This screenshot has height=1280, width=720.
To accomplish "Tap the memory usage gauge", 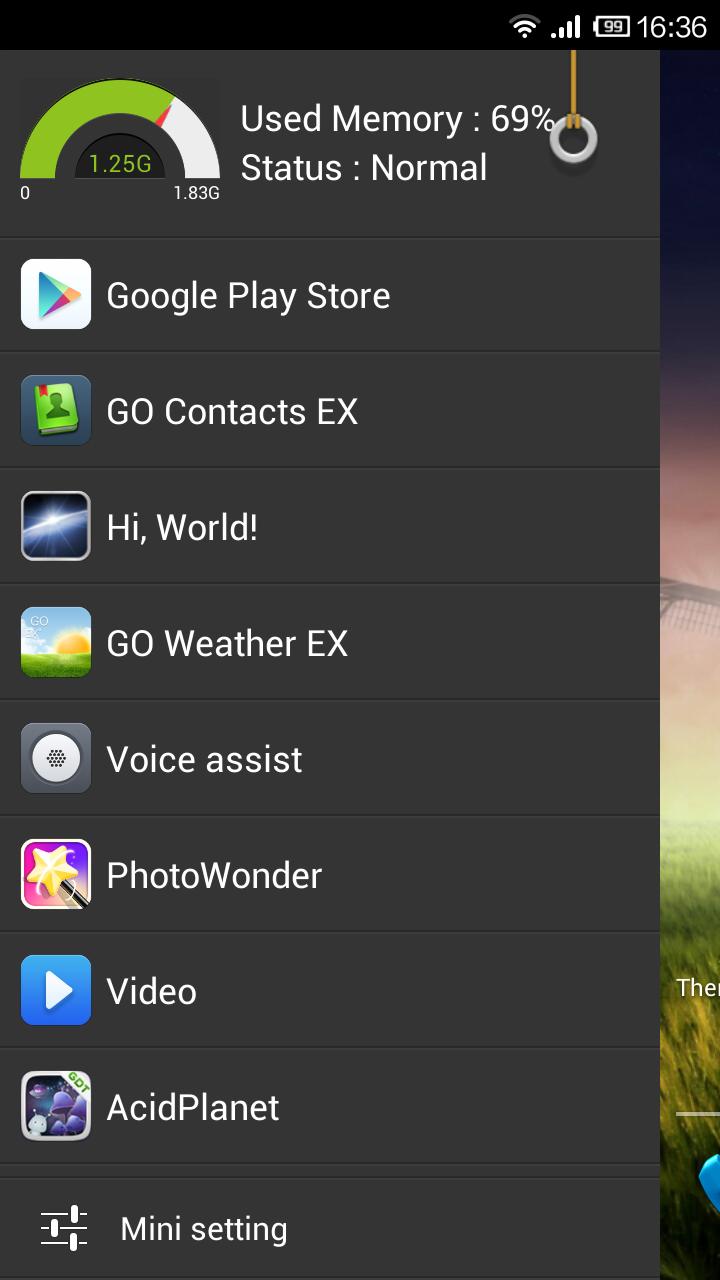I will 120,142.
